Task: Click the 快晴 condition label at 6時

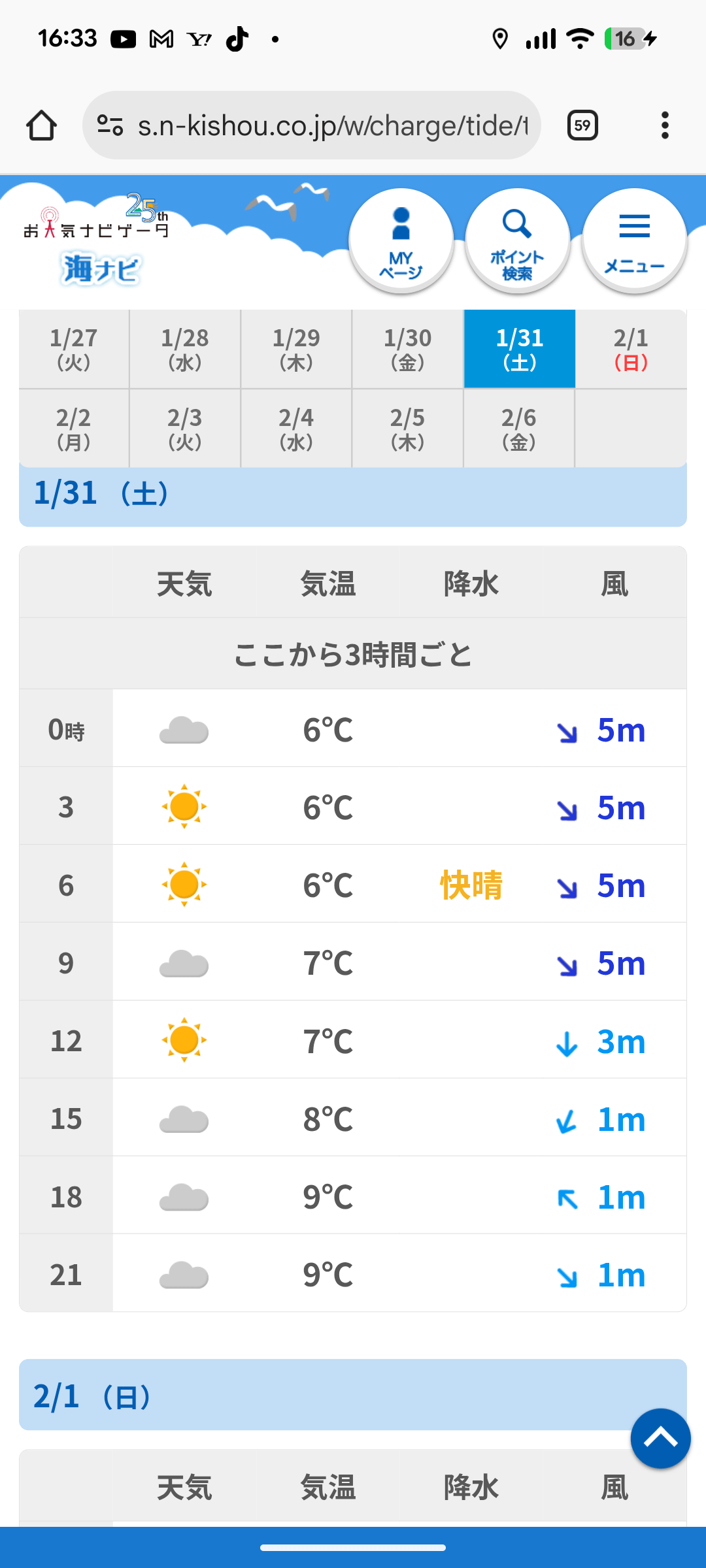Action: [x=470, y=886]
